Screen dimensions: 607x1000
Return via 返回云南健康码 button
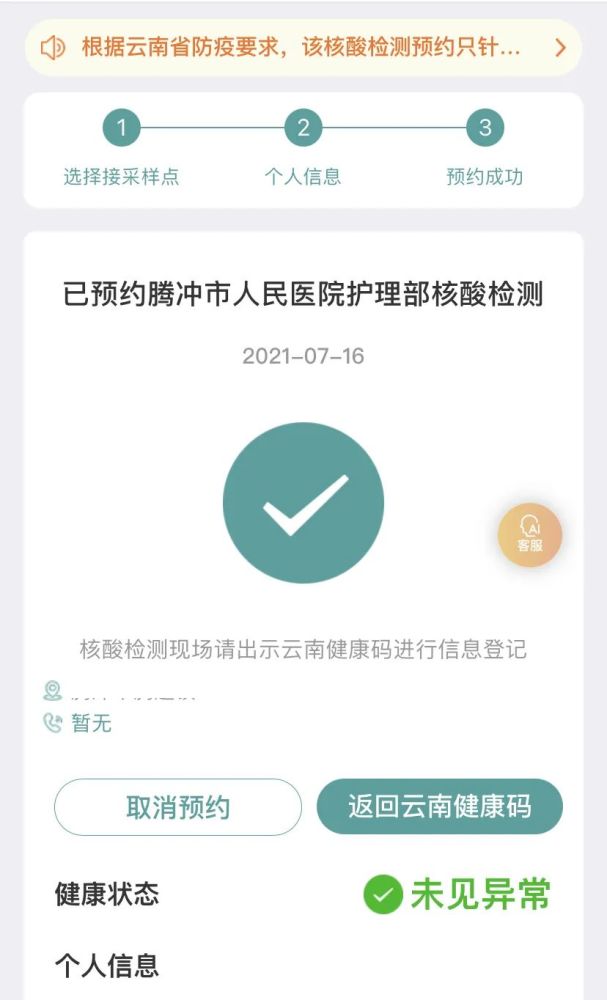click(439, 806)
